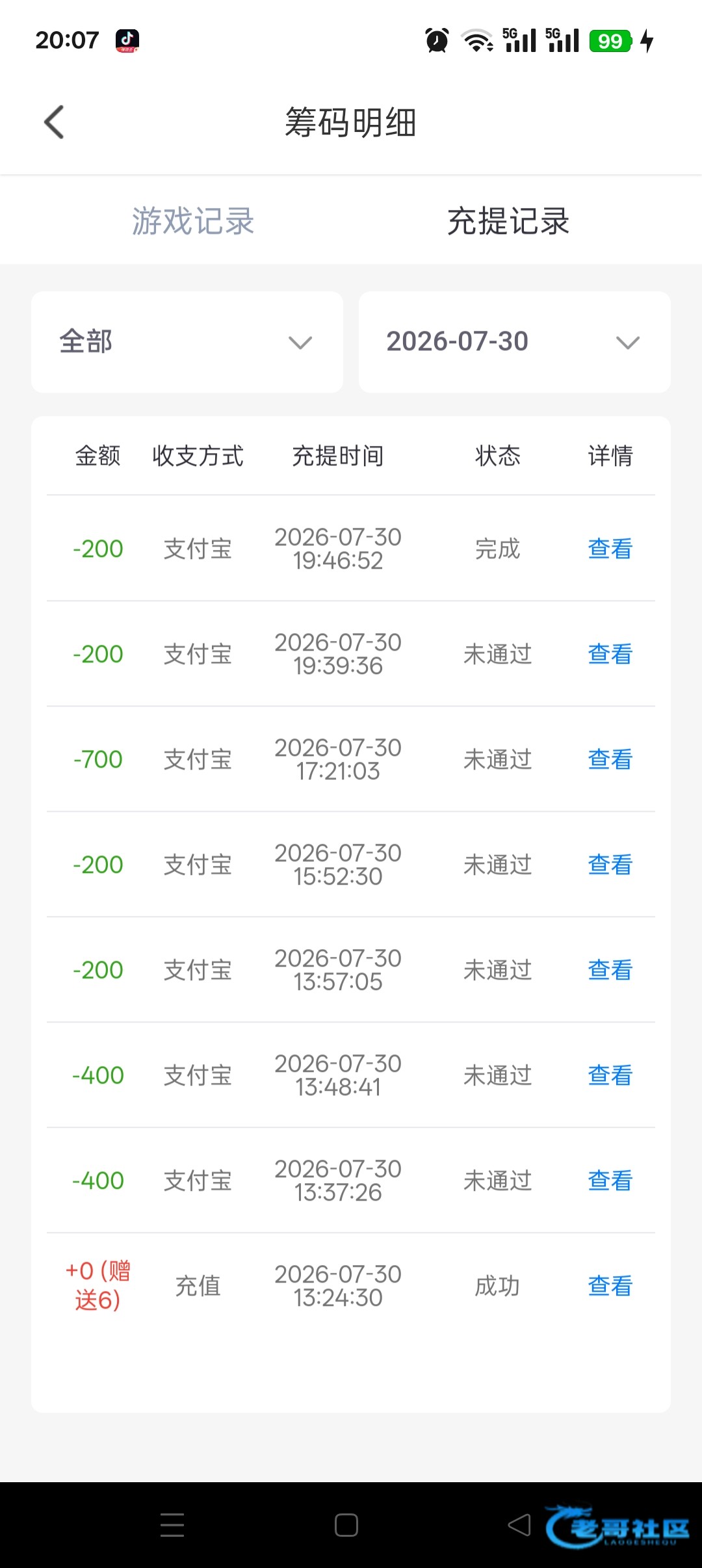This screenshot has height=1568, width=702.
Task: View details of the 15:52:30 record
Action: (x=610, y=865)
